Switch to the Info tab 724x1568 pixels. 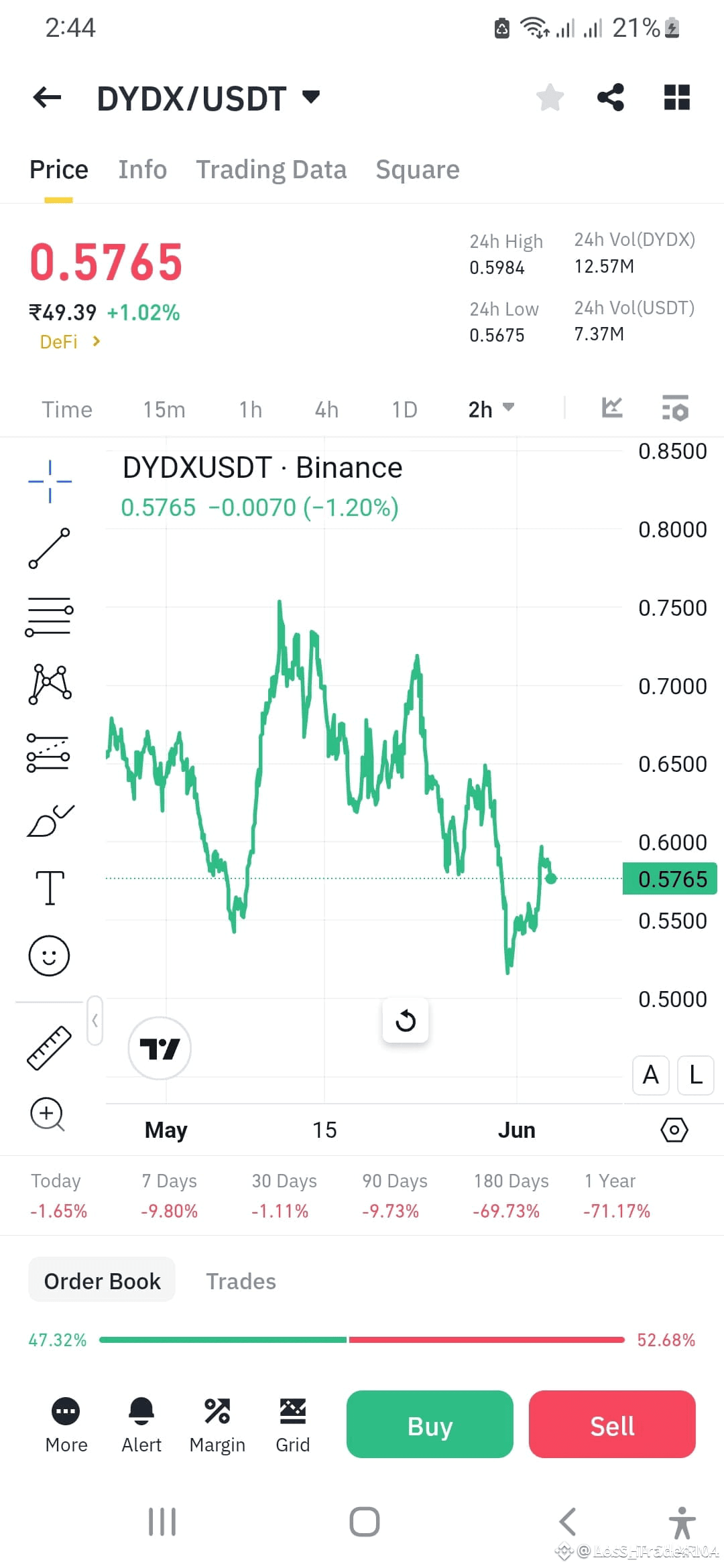tap(143, 170)
